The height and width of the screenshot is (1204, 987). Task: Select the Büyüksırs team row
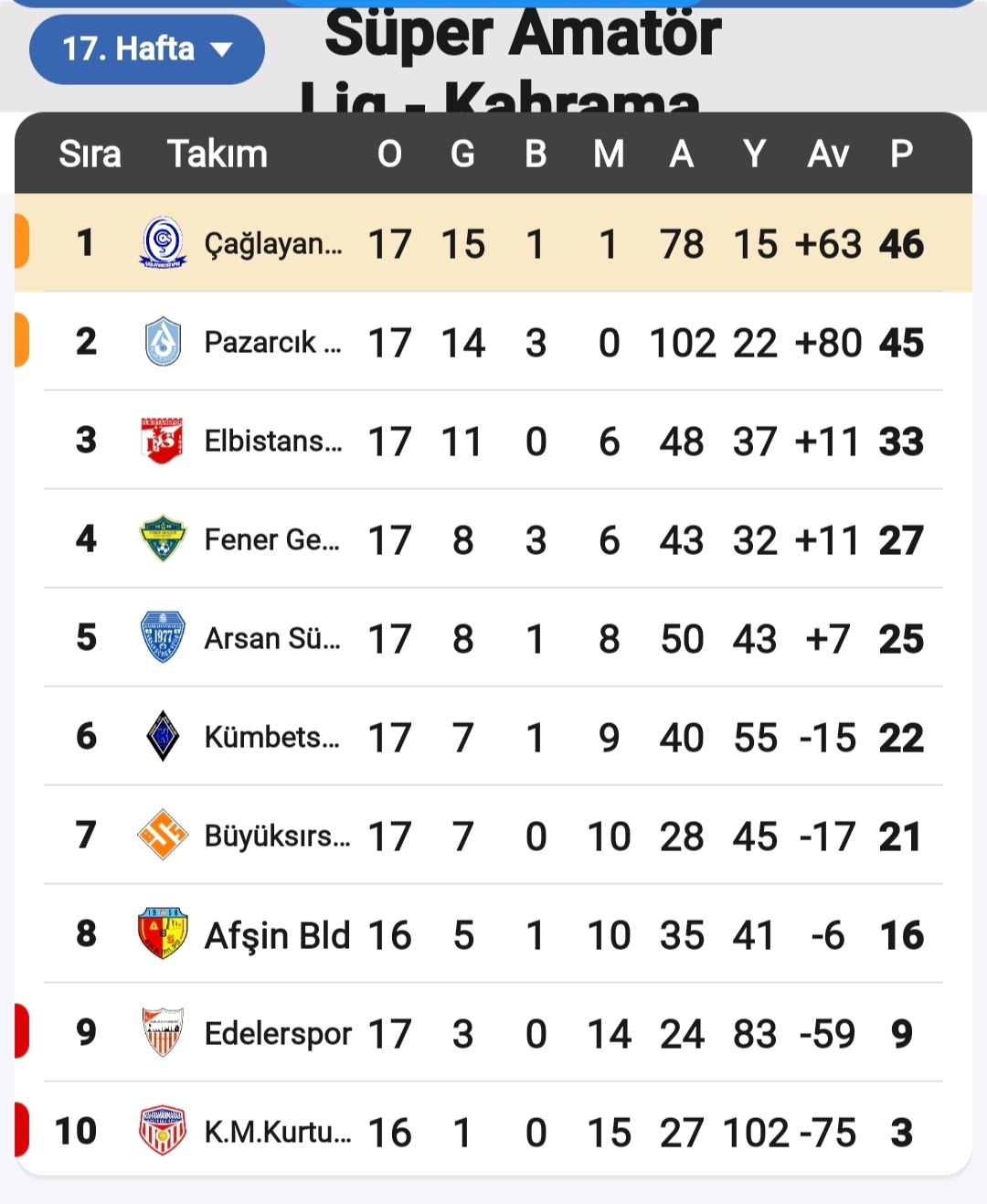click(276, 836)
